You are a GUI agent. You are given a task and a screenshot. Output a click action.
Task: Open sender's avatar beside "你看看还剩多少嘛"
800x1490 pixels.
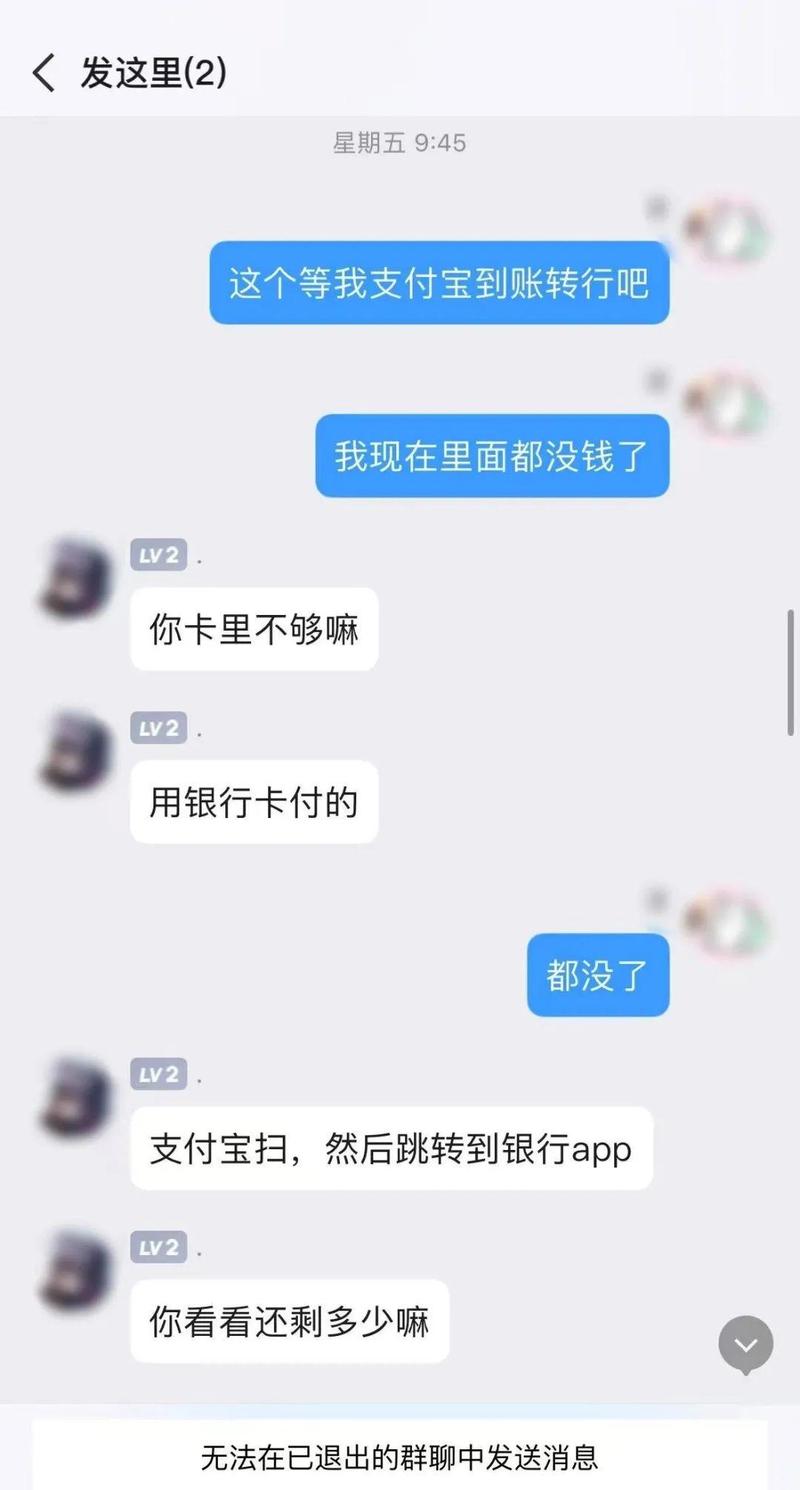[x=77, y=1271]
